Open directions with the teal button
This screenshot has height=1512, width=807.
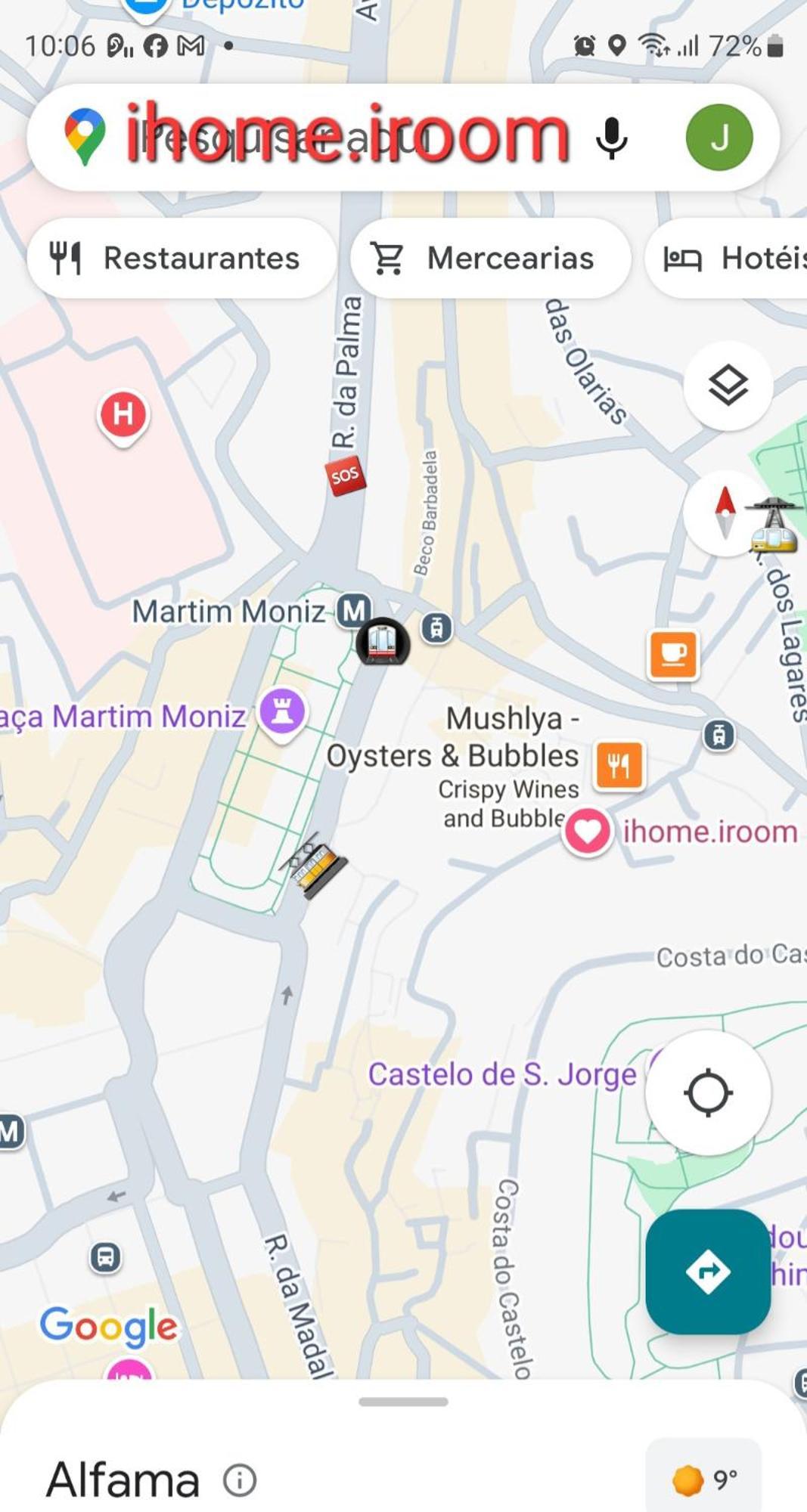click(708, 1272)
